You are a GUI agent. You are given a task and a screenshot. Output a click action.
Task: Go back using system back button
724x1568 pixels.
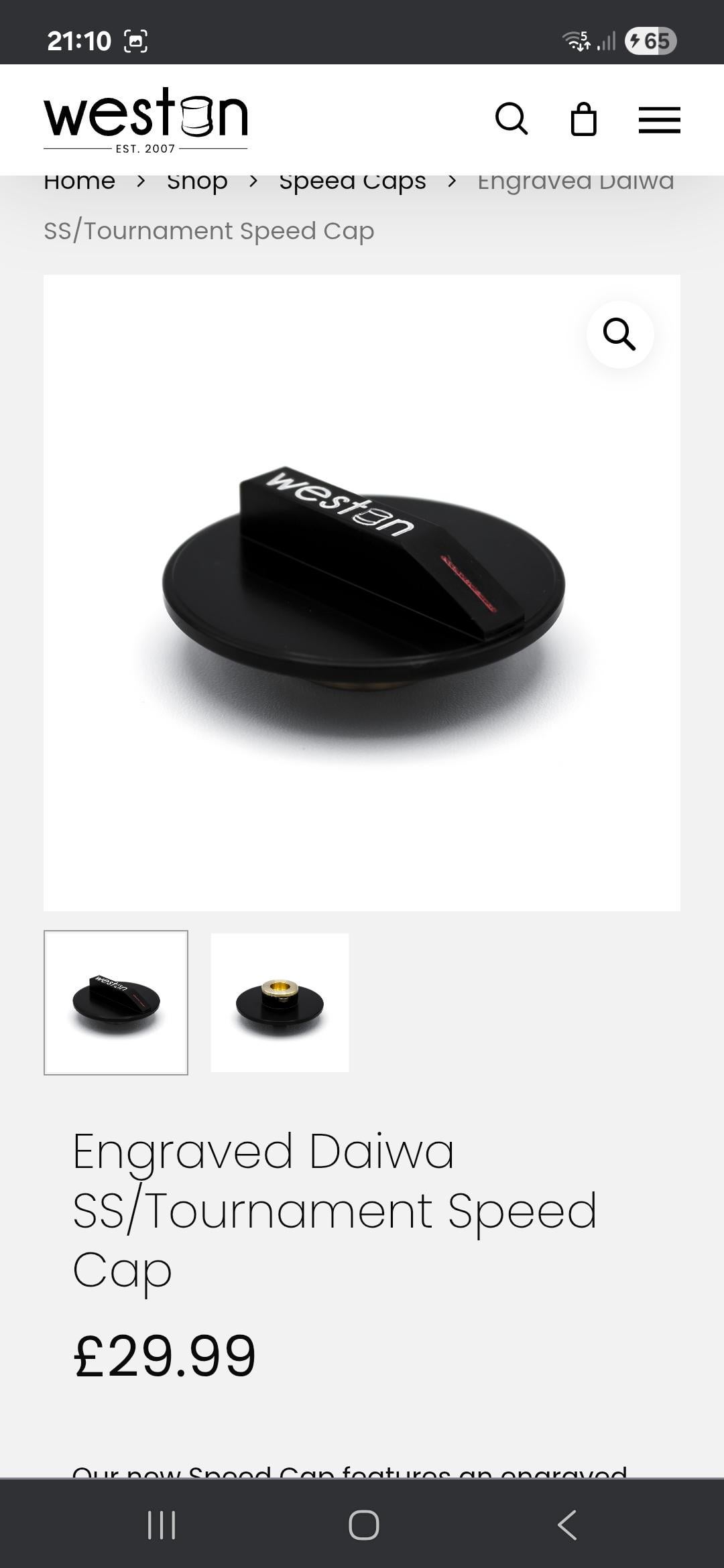566,1525
